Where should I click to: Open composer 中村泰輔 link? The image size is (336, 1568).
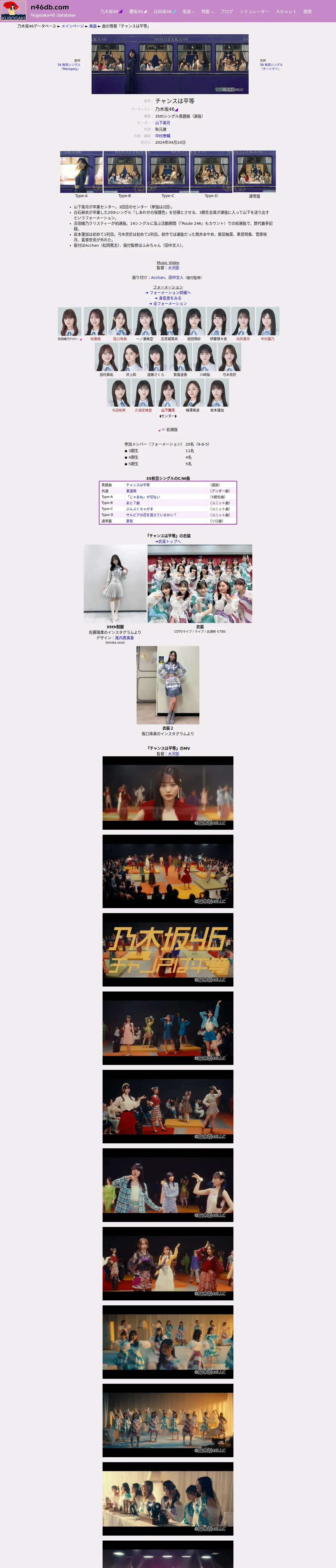click(x=162, y=136)
